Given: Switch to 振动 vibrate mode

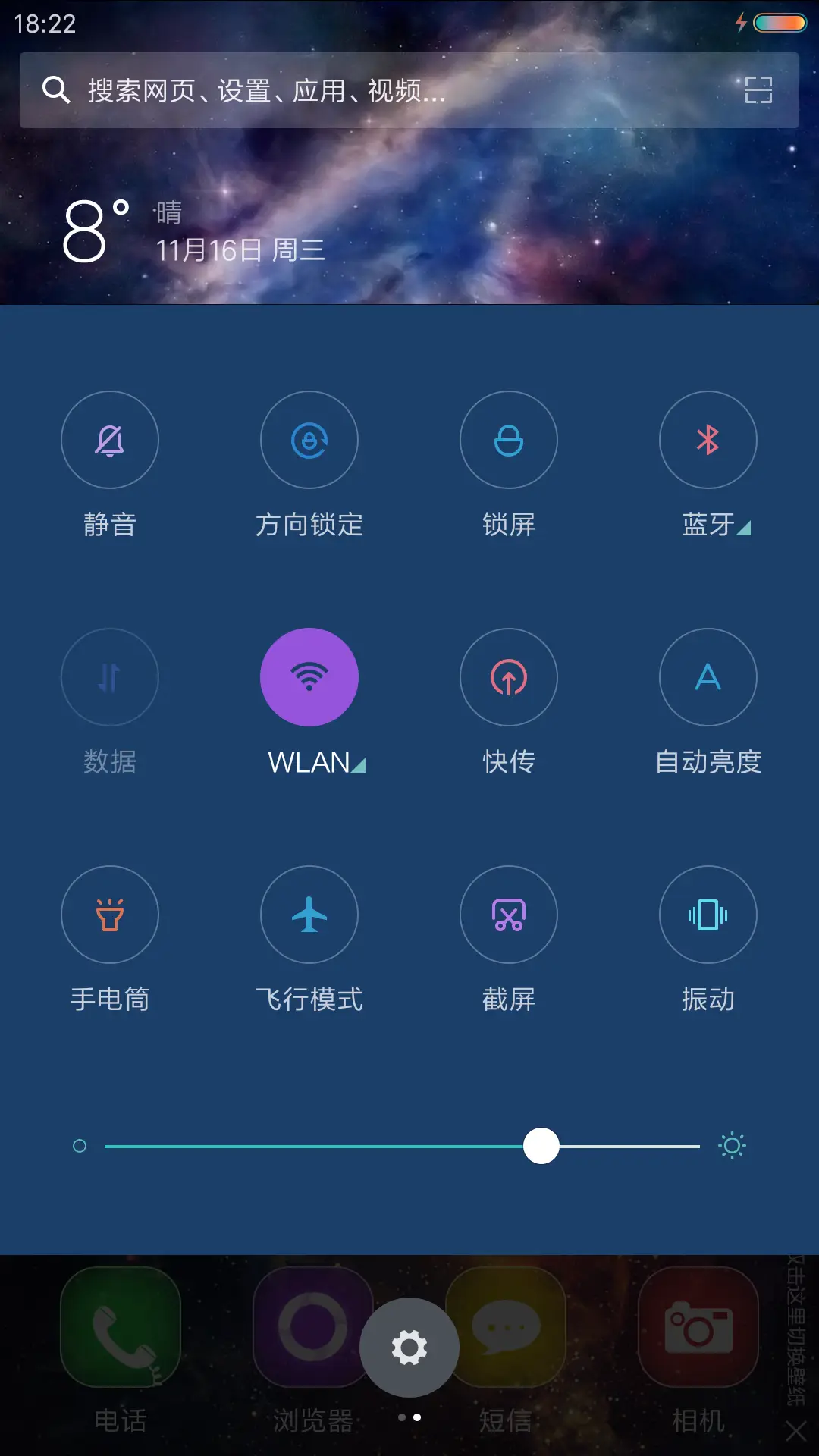Looking at the screenshot, I should 708,915.
